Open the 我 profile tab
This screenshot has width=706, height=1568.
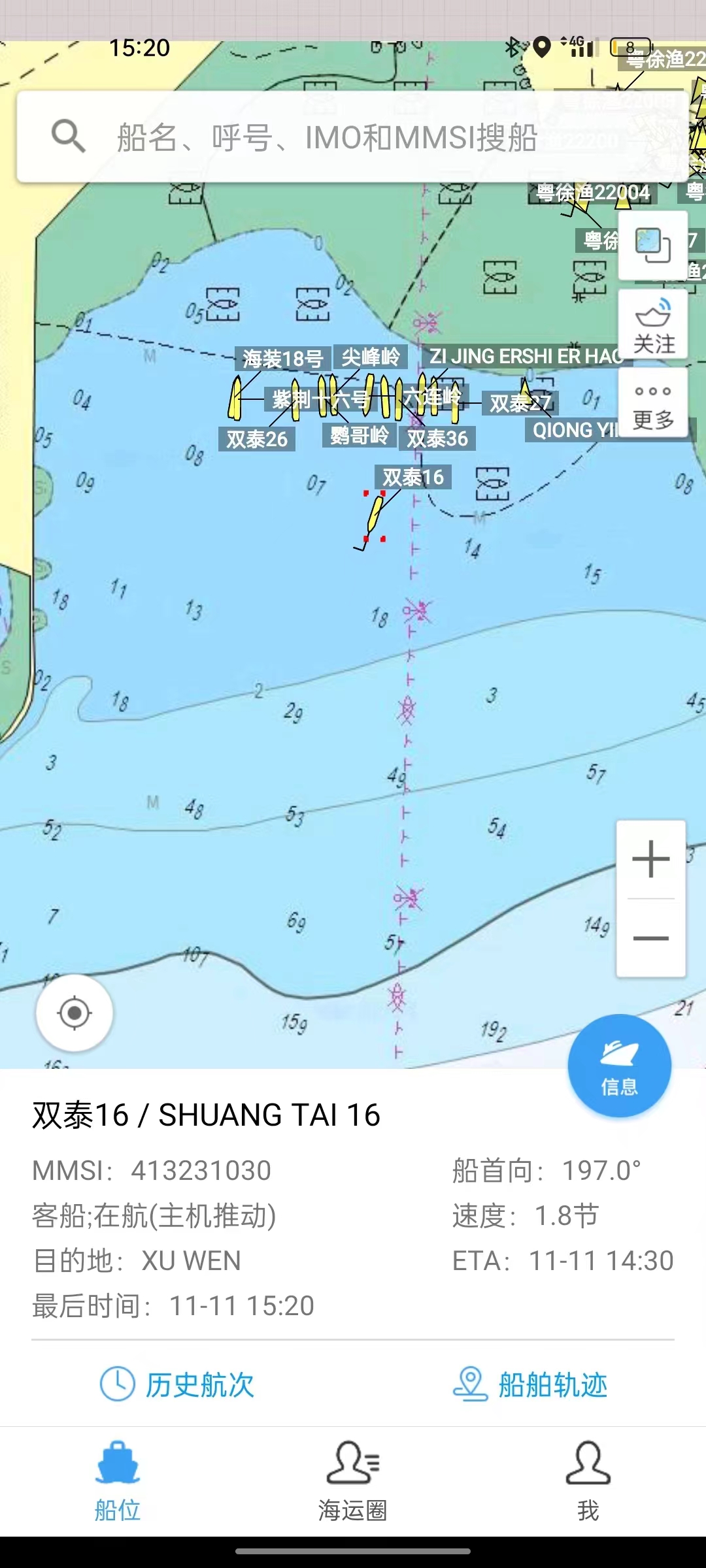[588, 1480]
